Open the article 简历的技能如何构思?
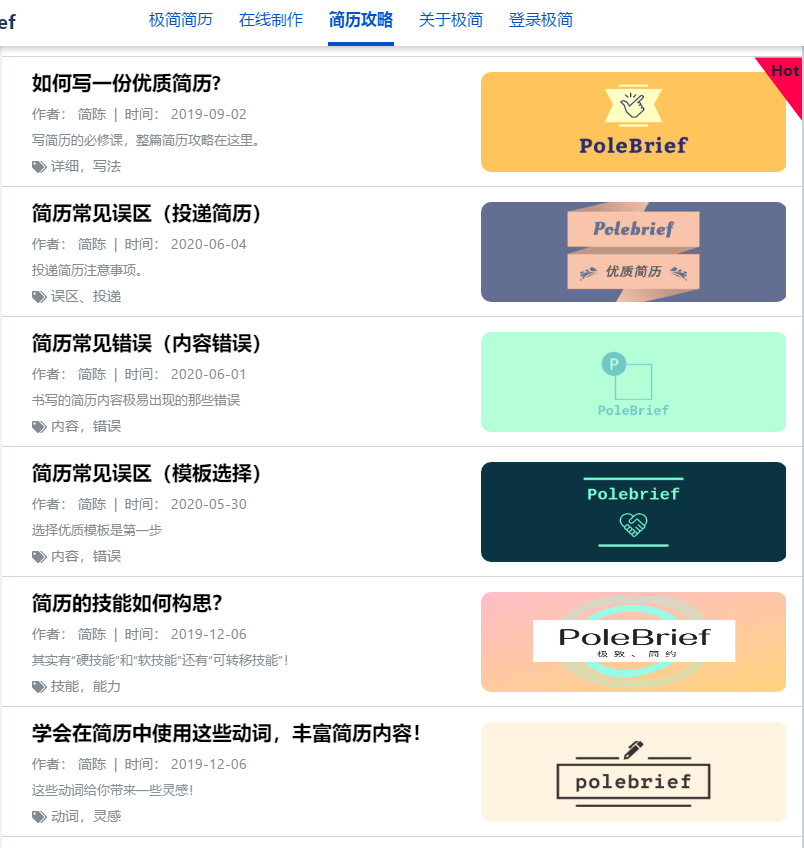The width and height of the screenshot is (804, 848). 126,604
